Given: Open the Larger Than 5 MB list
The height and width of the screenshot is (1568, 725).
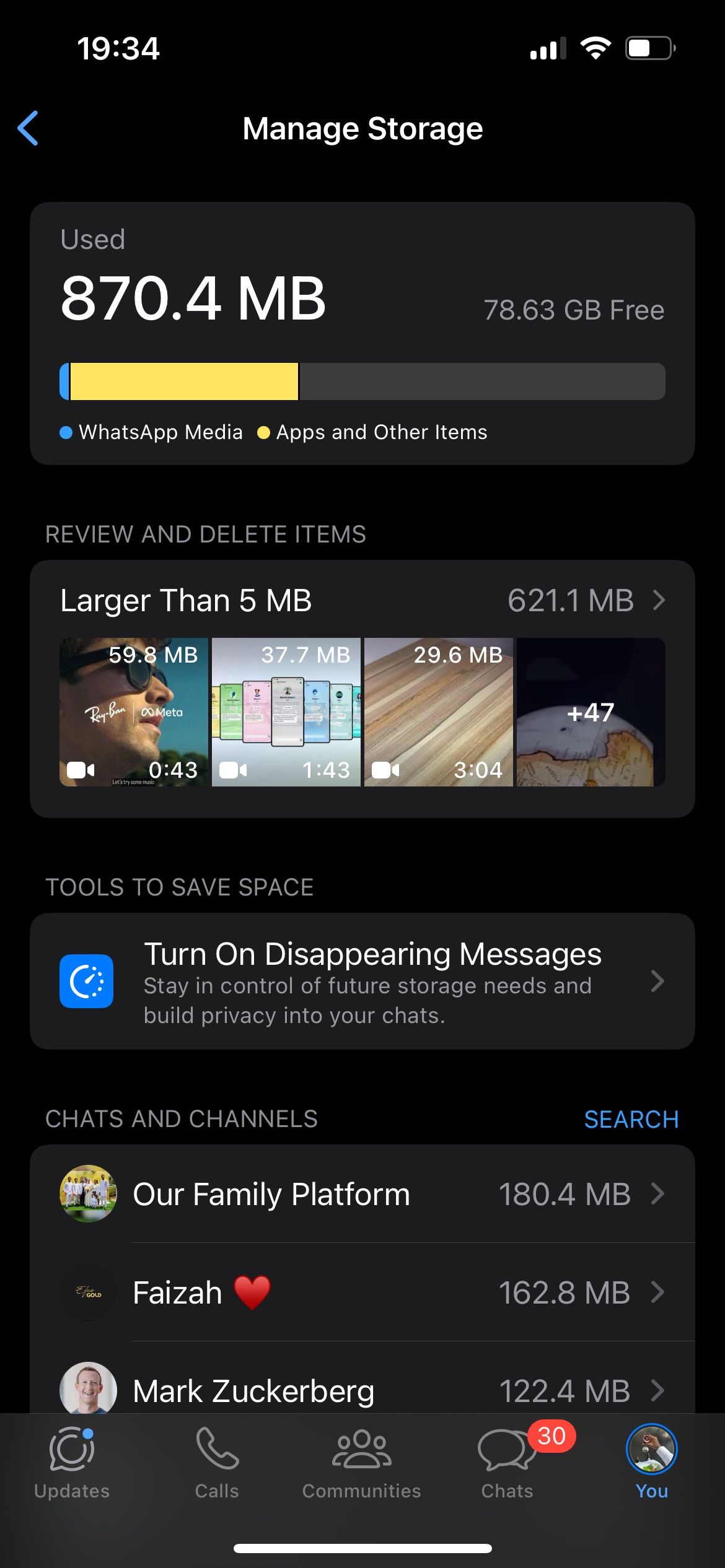Looking at the screenshot, I should click(x=362, y=599).
